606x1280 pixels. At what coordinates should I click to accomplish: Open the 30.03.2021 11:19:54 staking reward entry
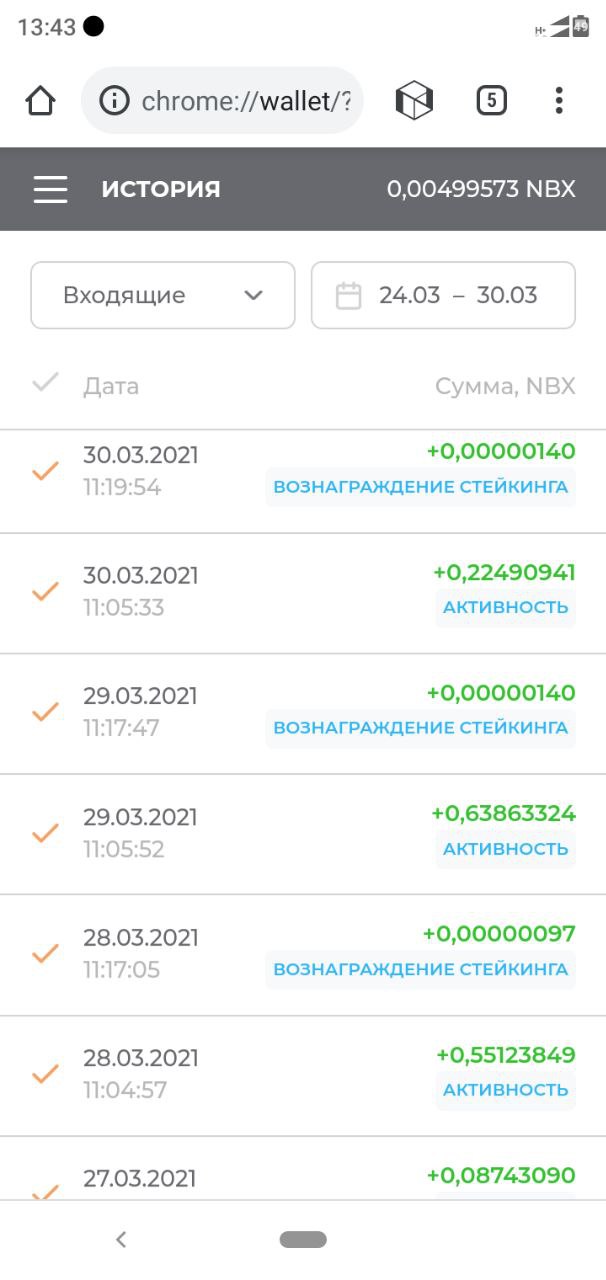303,470
